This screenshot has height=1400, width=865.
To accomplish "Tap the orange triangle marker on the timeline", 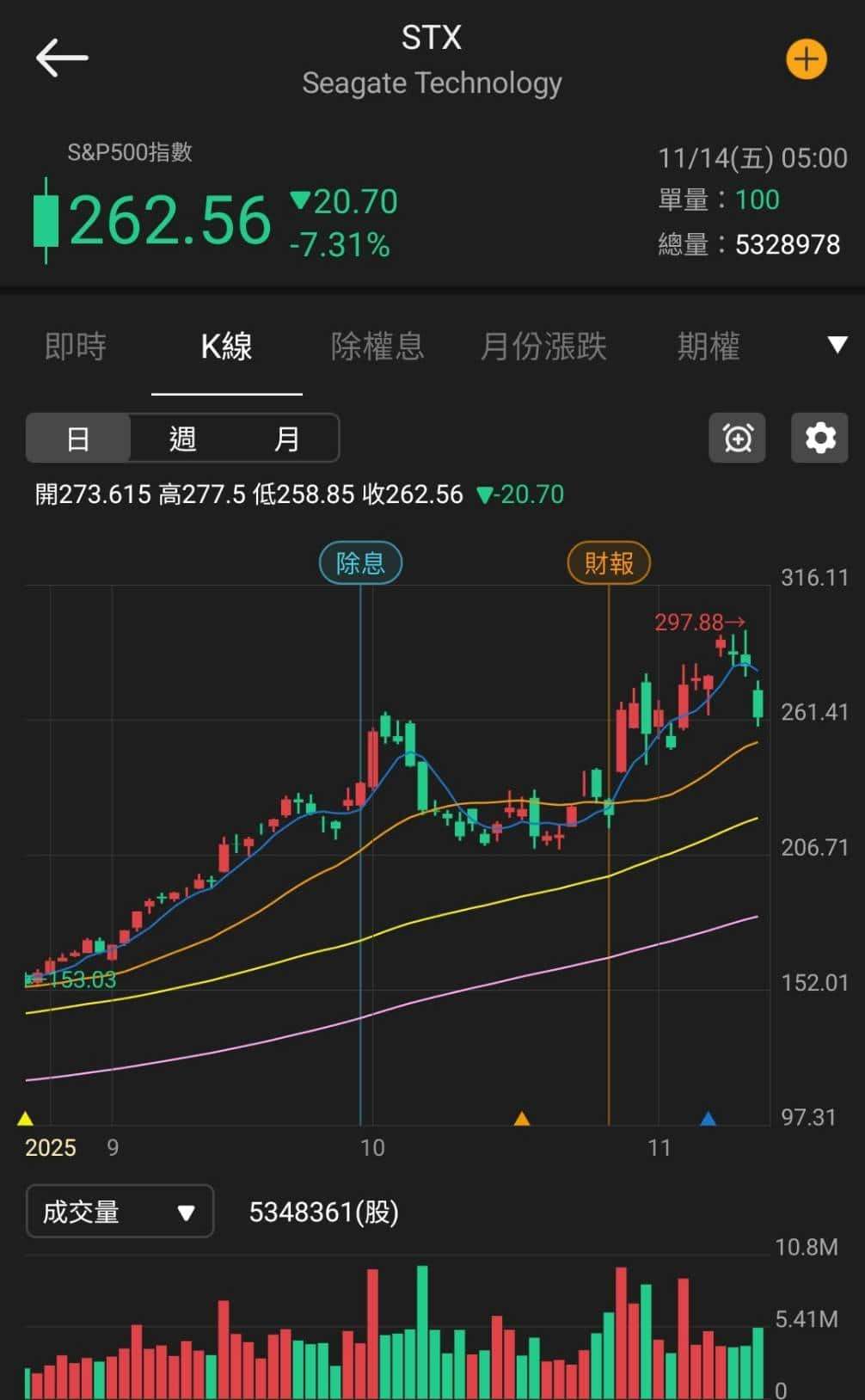I will (521, 1118).
